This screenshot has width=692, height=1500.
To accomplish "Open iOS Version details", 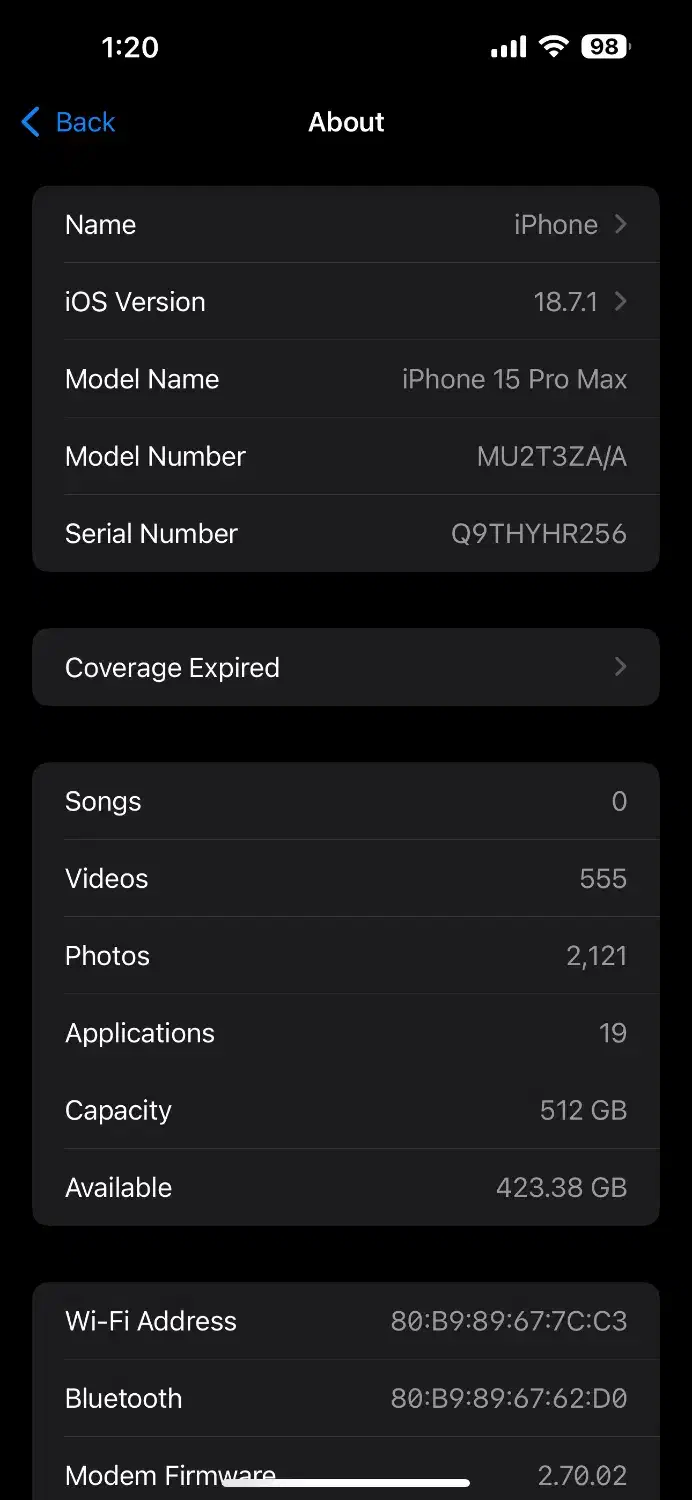I will pyautogui.click(x=345, y=302).
